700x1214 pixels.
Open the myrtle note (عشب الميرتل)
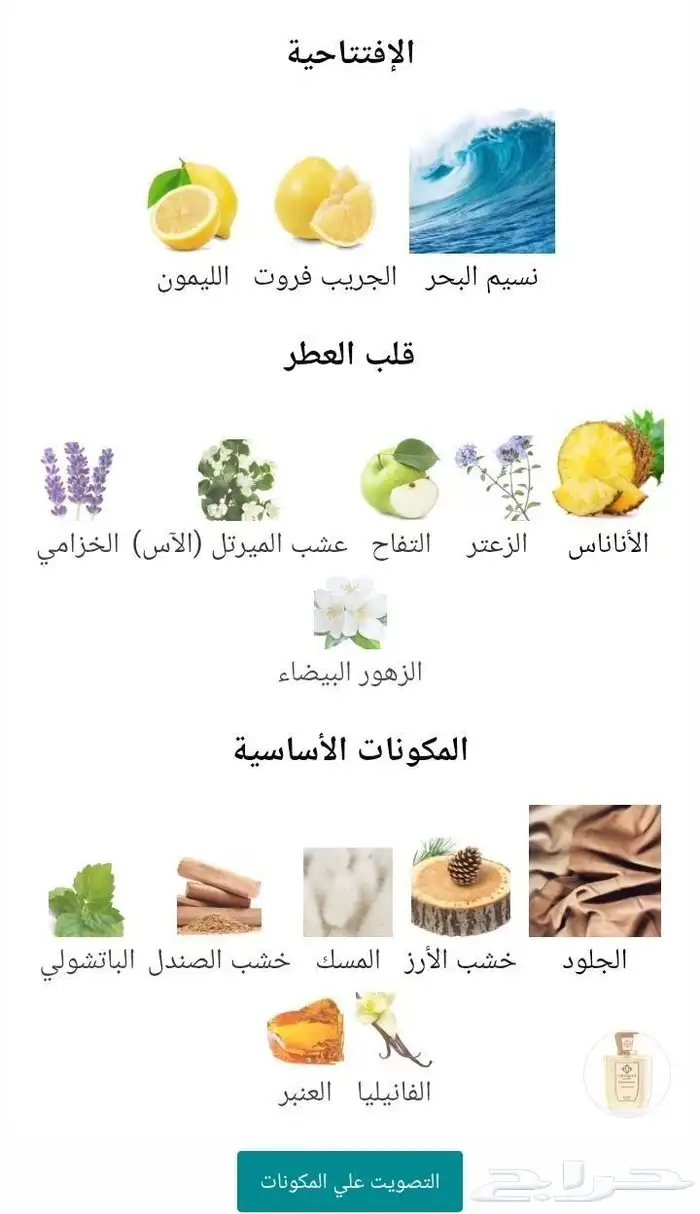(x=237, y=480)
